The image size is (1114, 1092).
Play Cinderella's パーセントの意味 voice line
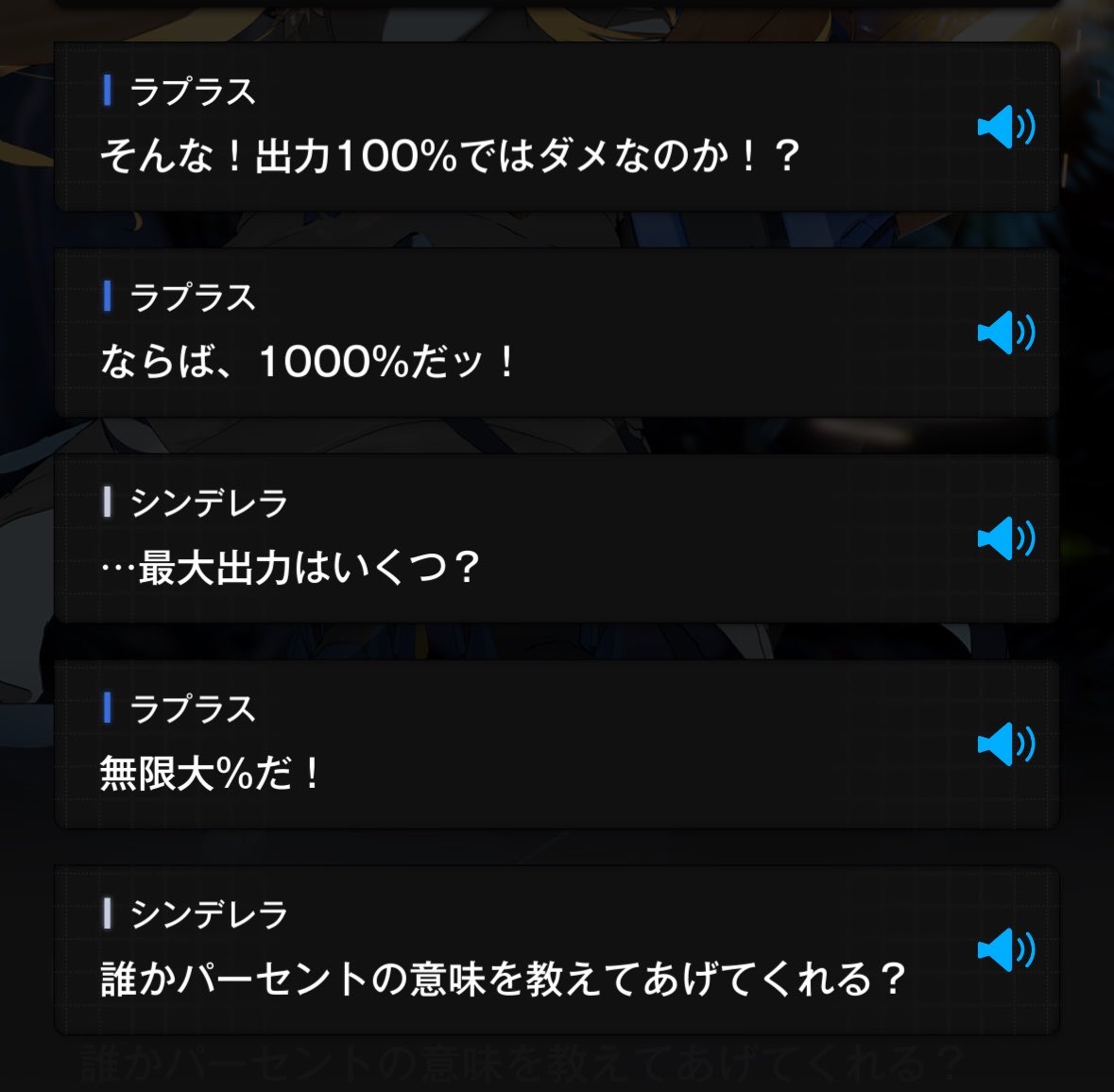click(1006, 949)
